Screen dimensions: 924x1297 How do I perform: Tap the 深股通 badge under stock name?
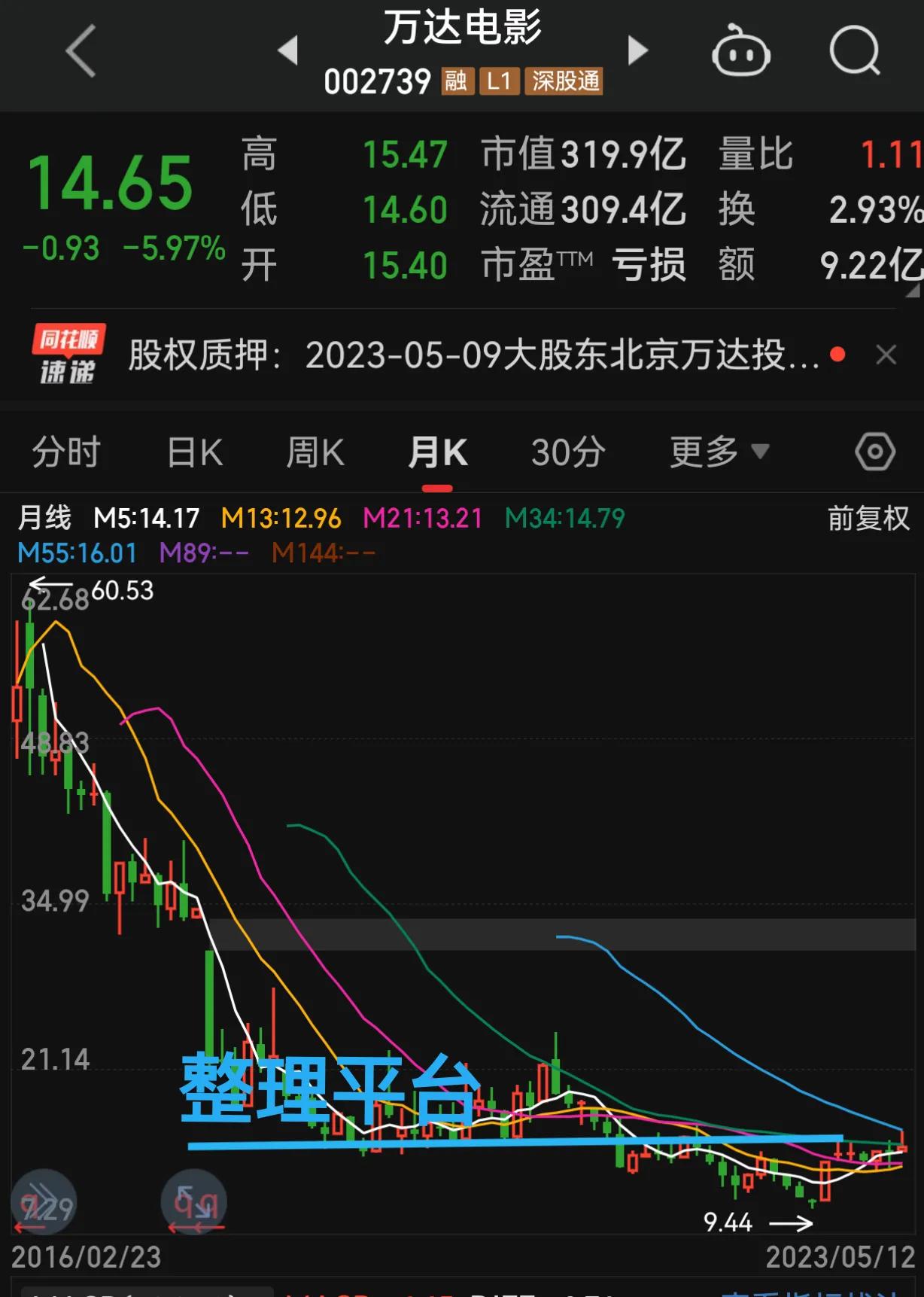click(x=564, y=83)
